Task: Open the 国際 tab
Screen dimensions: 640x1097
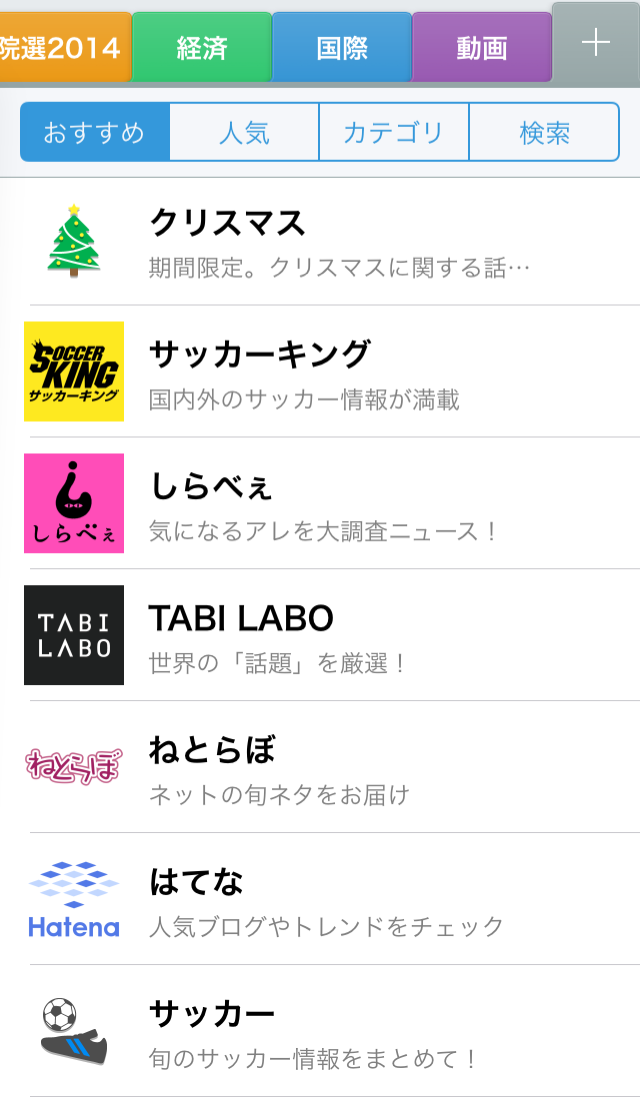Action: tap(342, 48)
